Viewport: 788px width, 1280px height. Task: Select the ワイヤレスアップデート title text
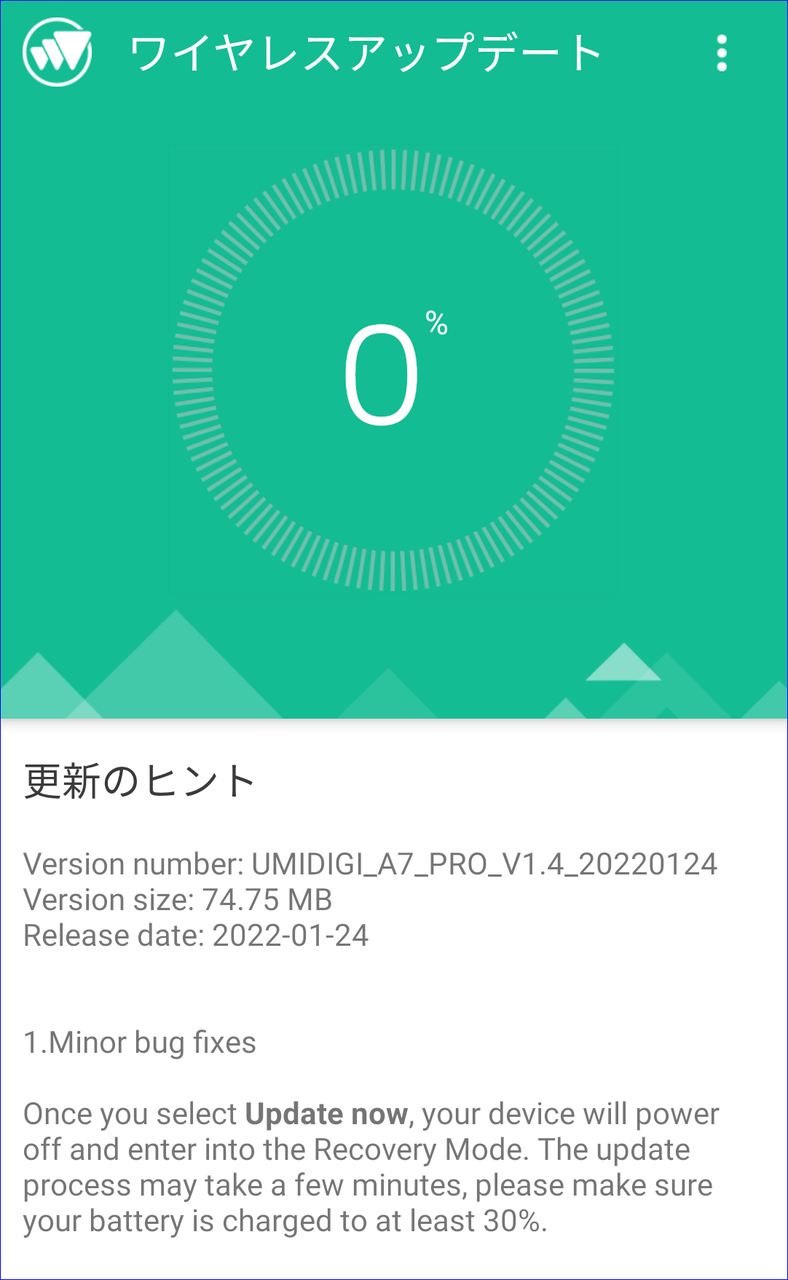pos(365,52)
